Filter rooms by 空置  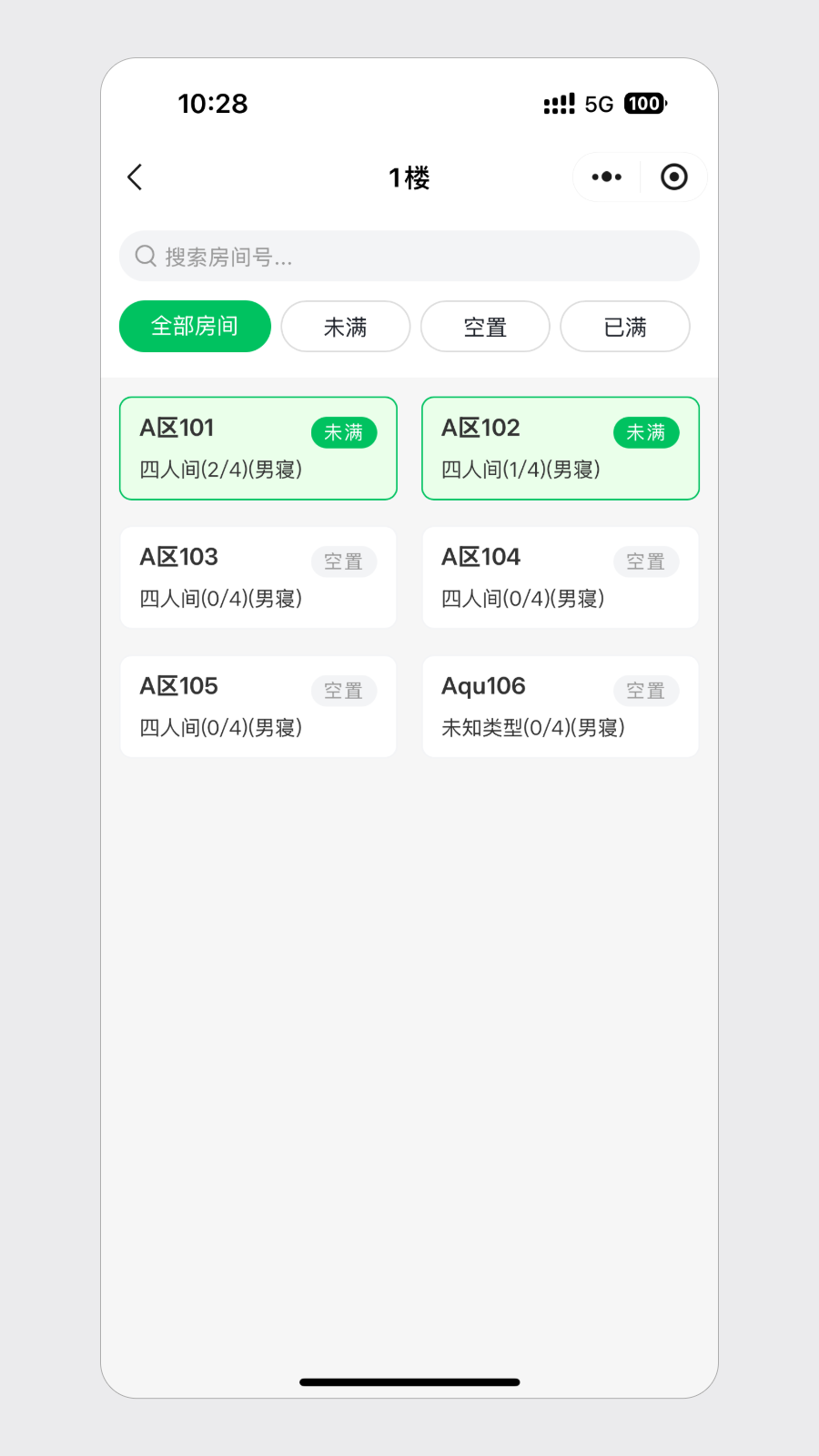(485, 327)
